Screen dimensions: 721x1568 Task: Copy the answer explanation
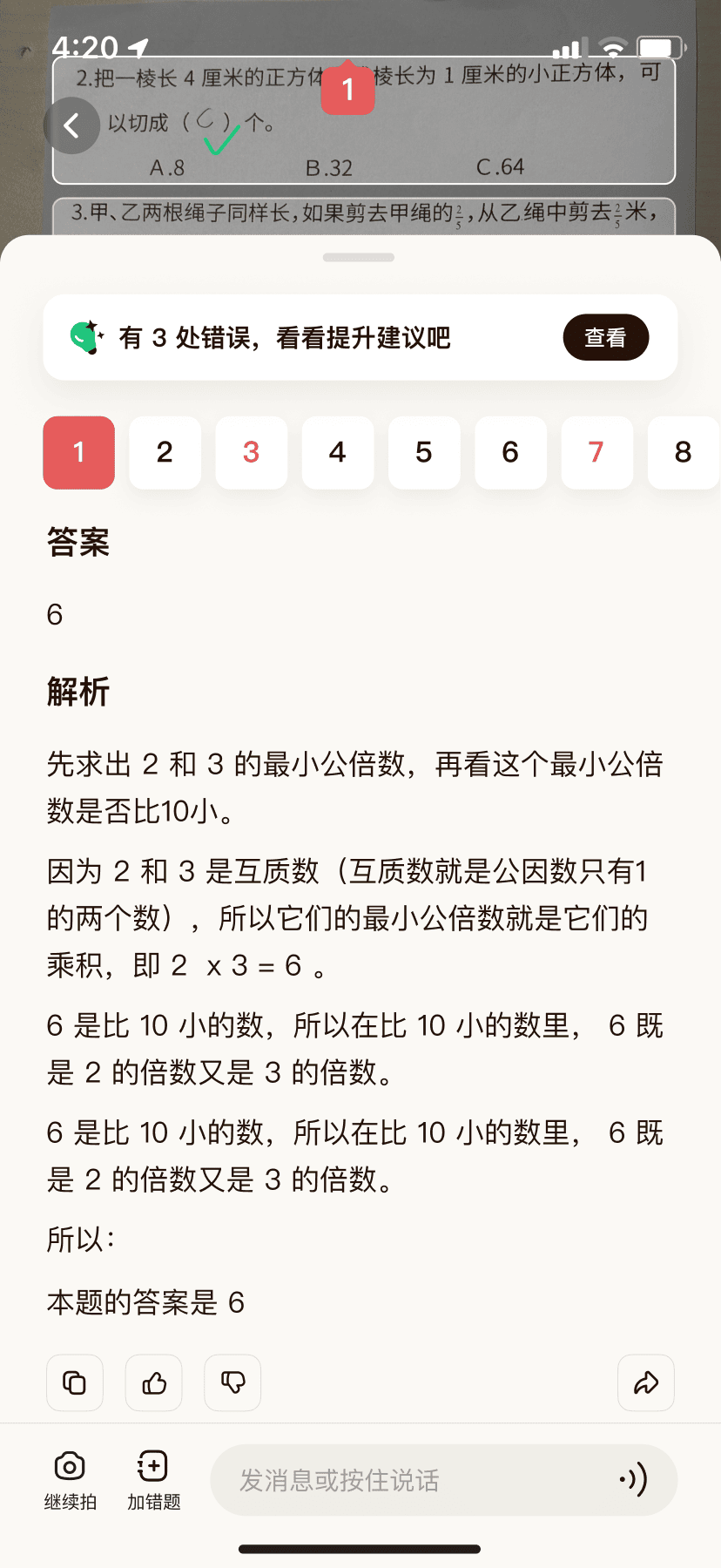click(x=75, y=1382)
